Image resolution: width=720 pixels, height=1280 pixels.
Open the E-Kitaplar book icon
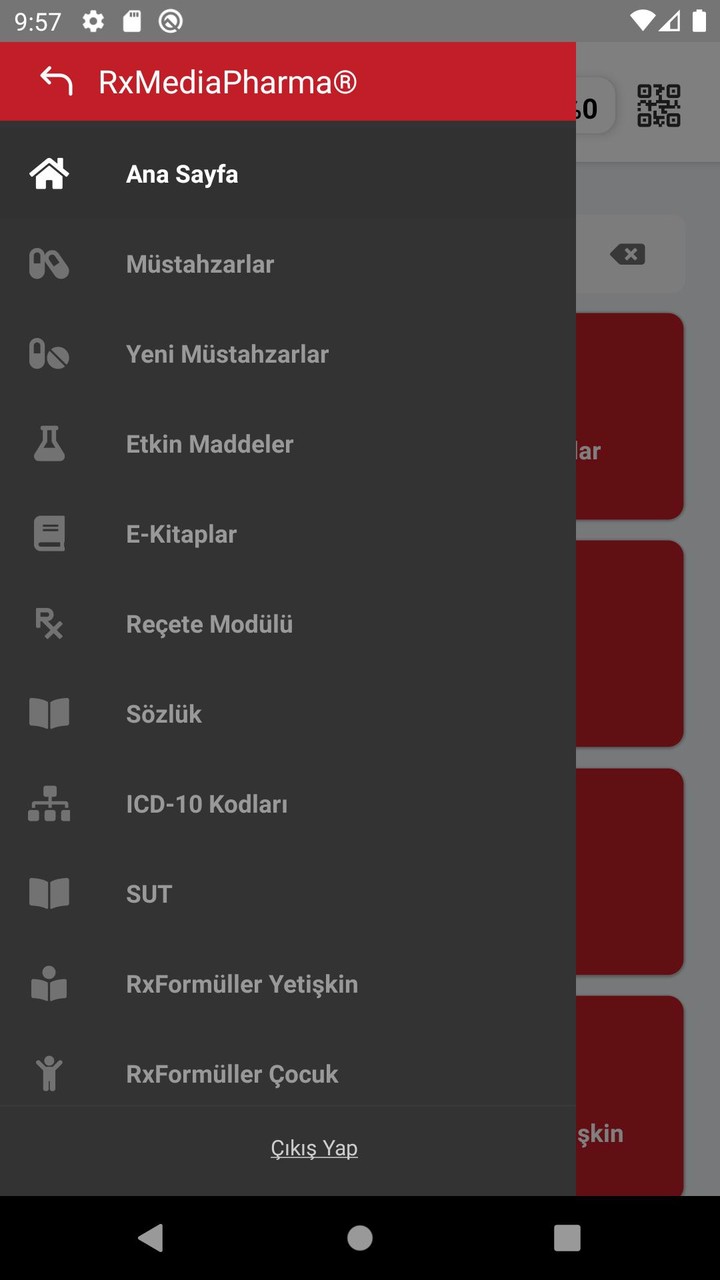pos(49,533)
